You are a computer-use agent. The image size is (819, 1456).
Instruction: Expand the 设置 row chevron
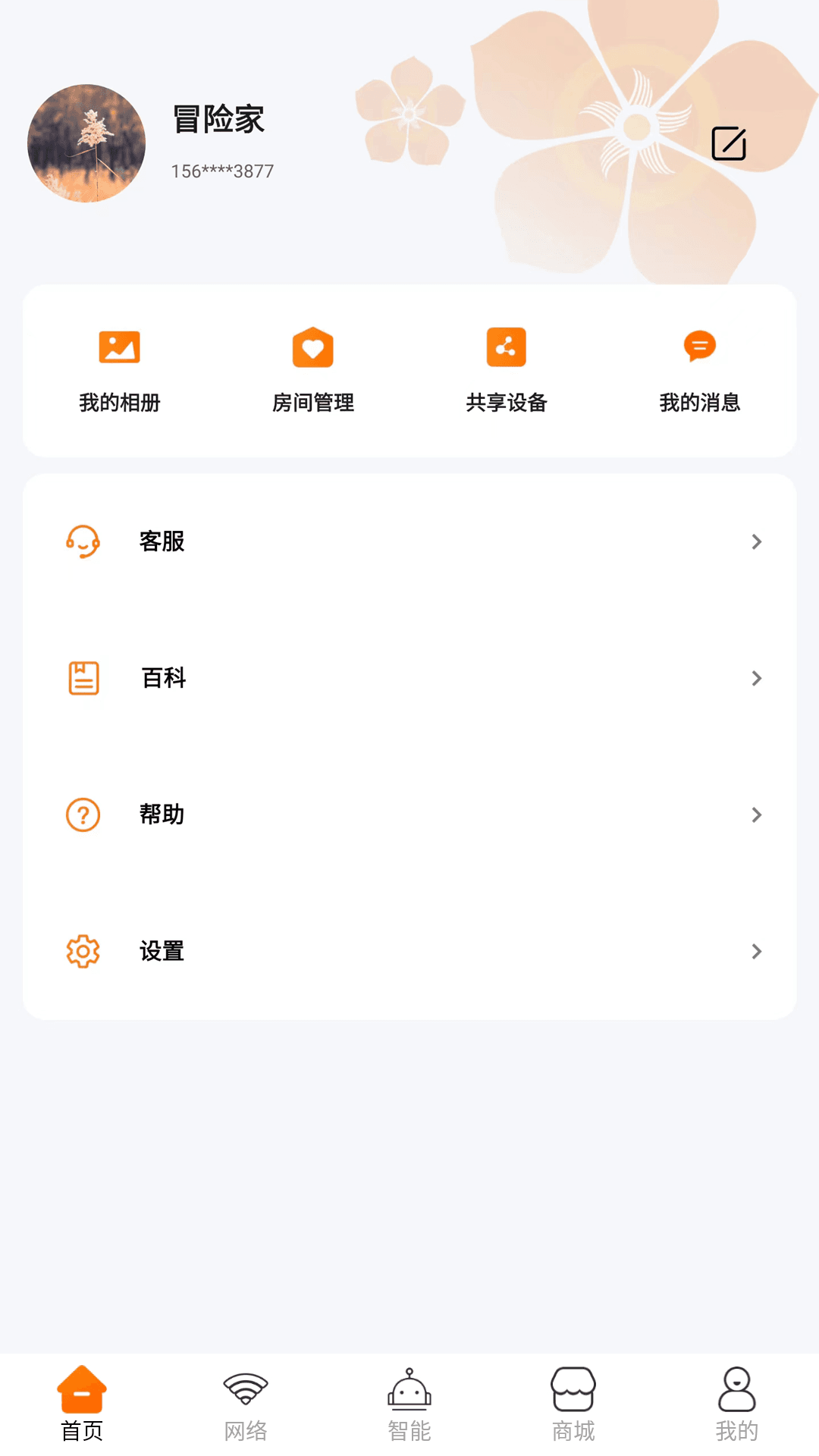click(x=757, y=951)
